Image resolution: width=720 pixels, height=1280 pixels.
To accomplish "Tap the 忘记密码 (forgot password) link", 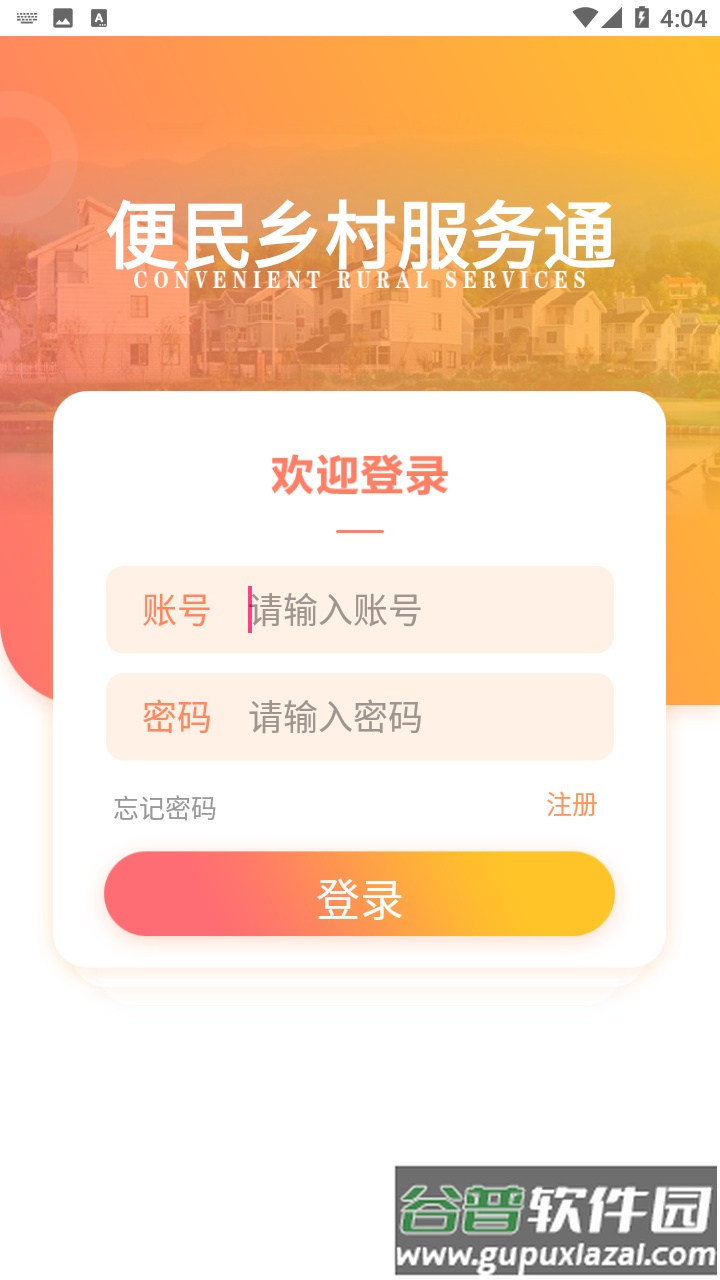I will click(x=165, y=808).
